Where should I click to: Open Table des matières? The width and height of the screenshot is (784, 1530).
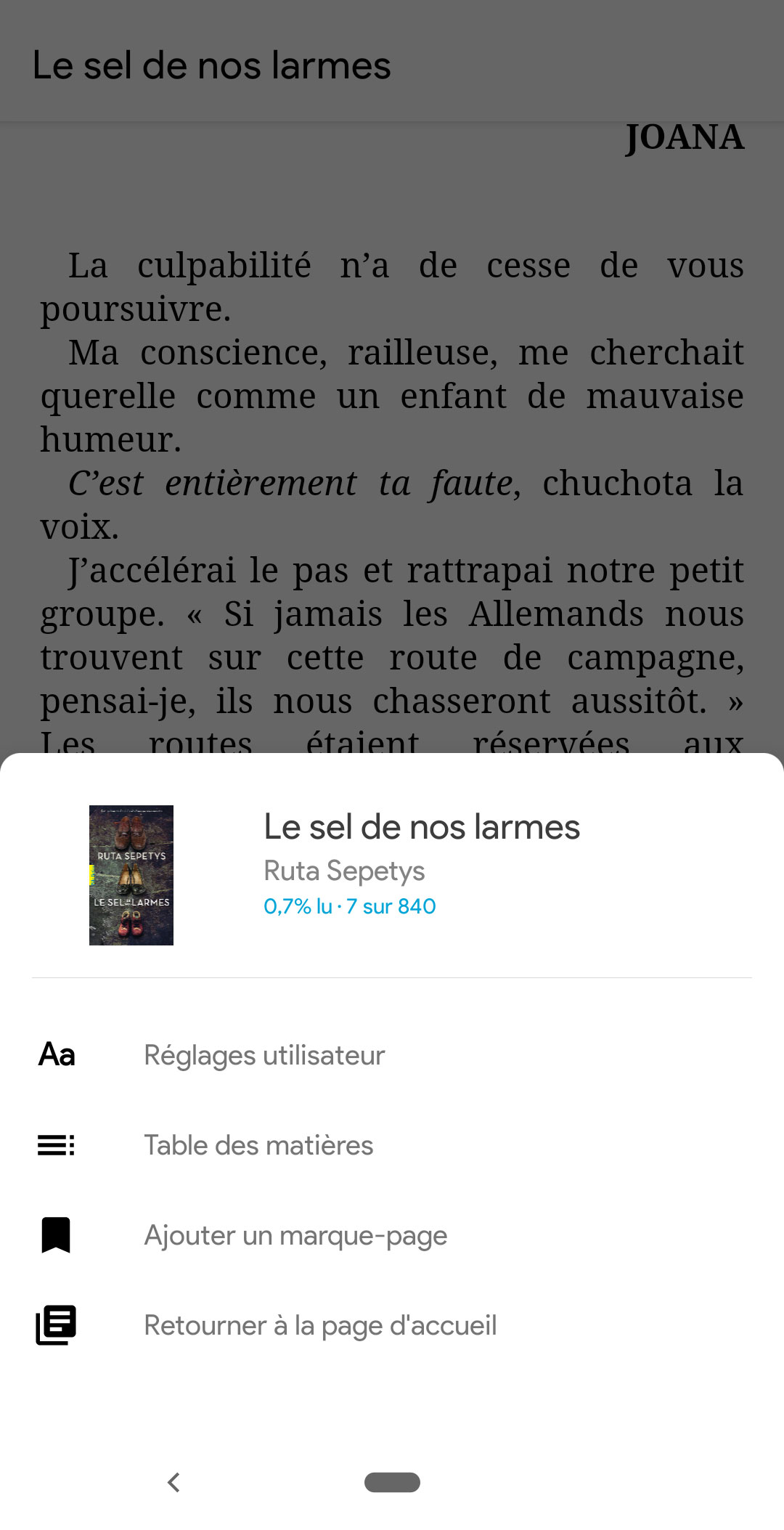click(258, 1145)
